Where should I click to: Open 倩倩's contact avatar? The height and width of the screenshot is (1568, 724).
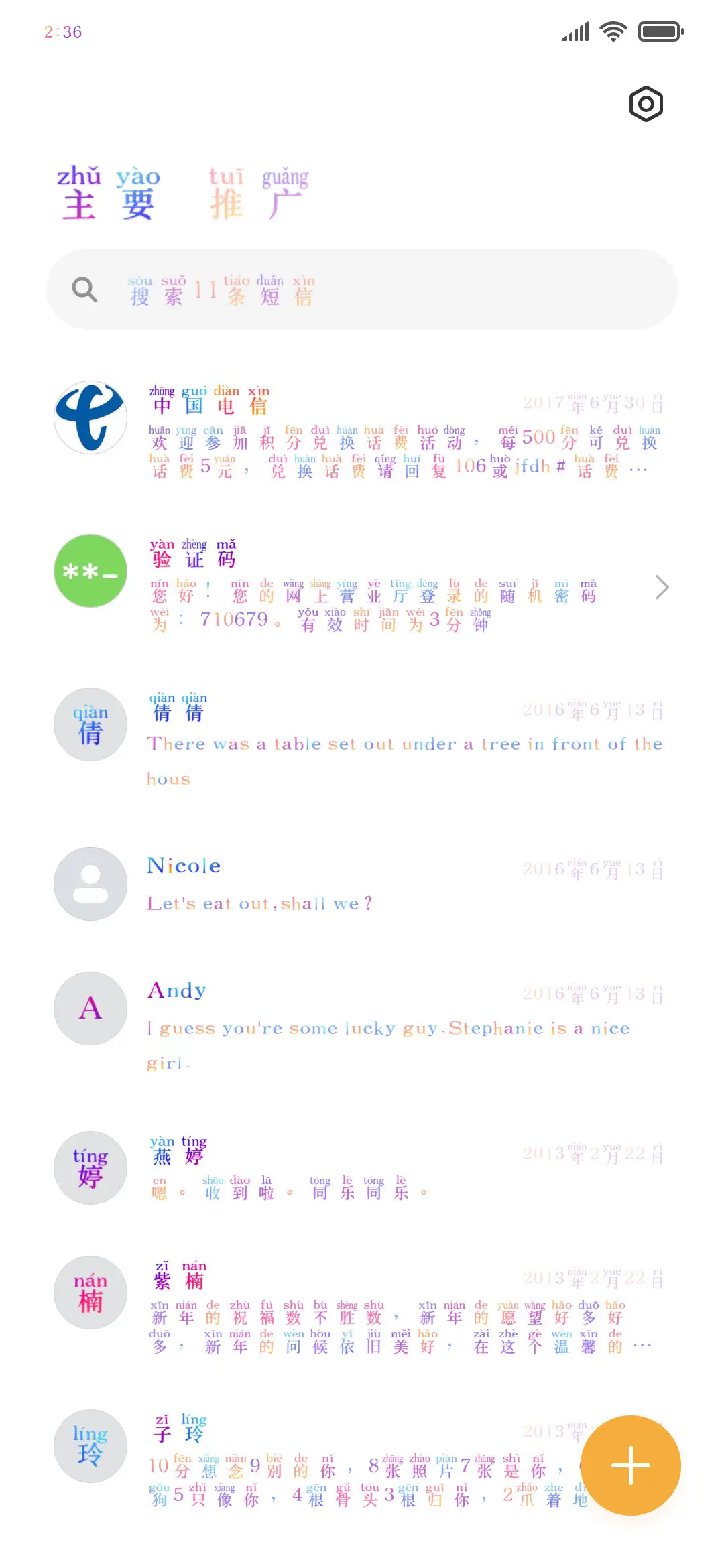coord(90,724)
